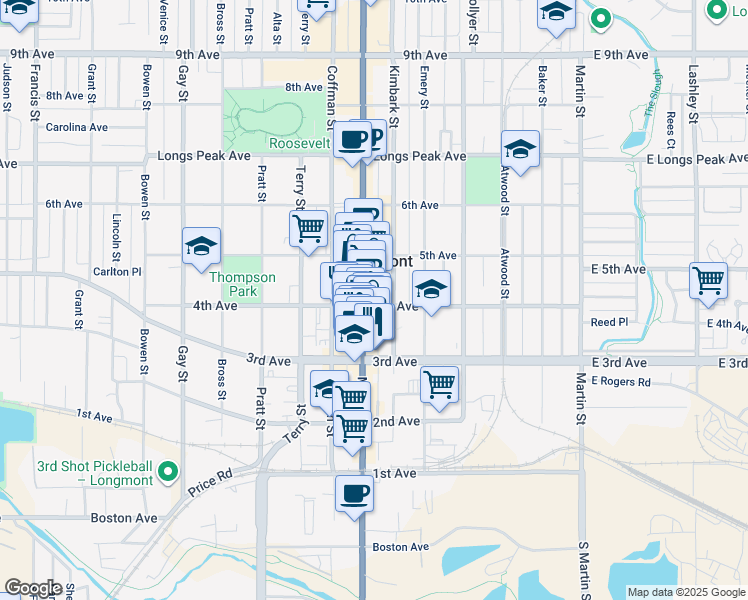The width and height of the screenshot is (748, 600).
Task: Tap the shopping cart marker on E 5th Ave
Action: click(708, 280)
